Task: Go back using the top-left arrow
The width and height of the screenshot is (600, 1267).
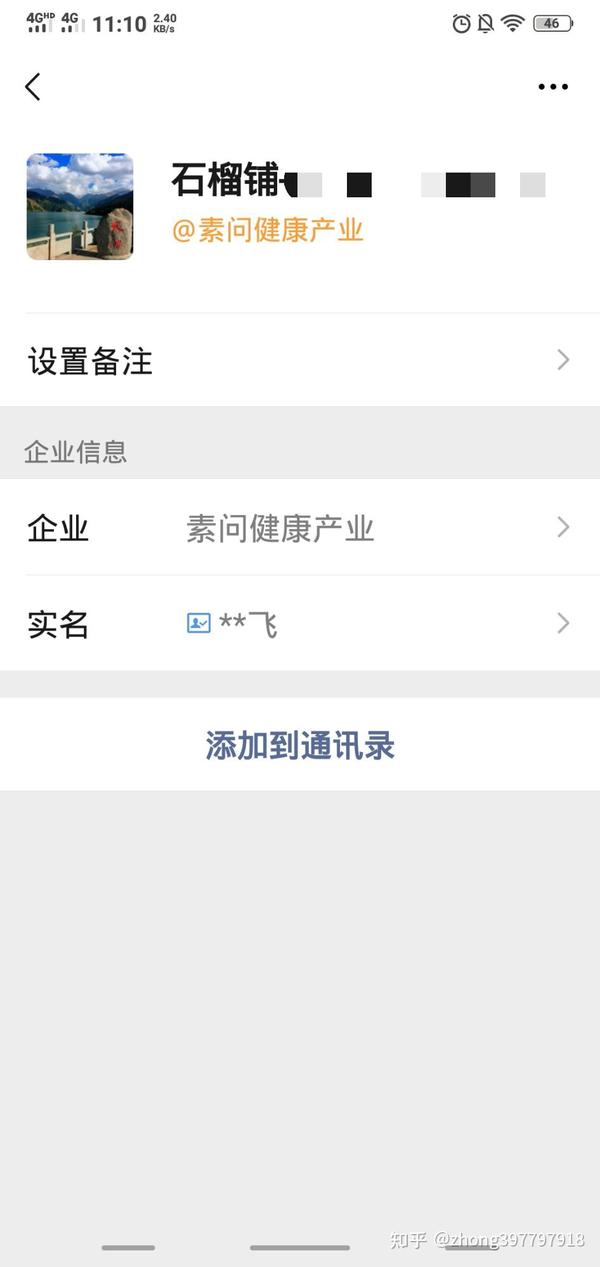Action: click(33, 87)
